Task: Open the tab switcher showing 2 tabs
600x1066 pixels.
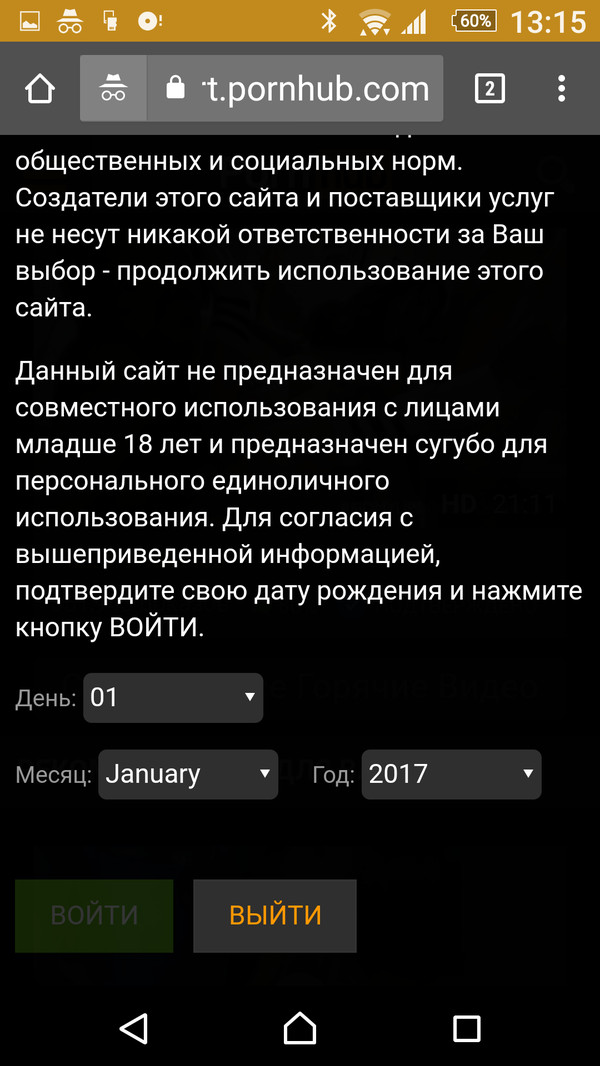Action: point(488,89)
